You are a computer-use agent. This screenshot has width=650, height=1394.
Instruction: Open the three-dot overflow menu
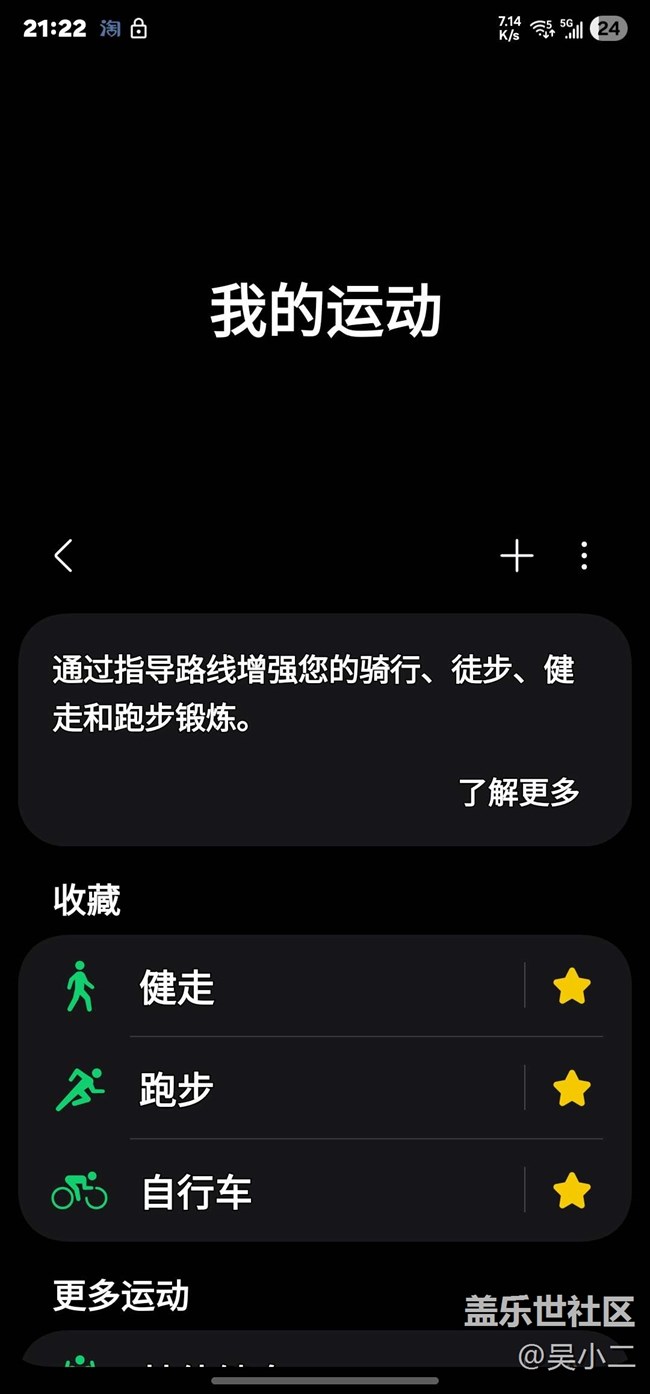click(x=584, y=556)
